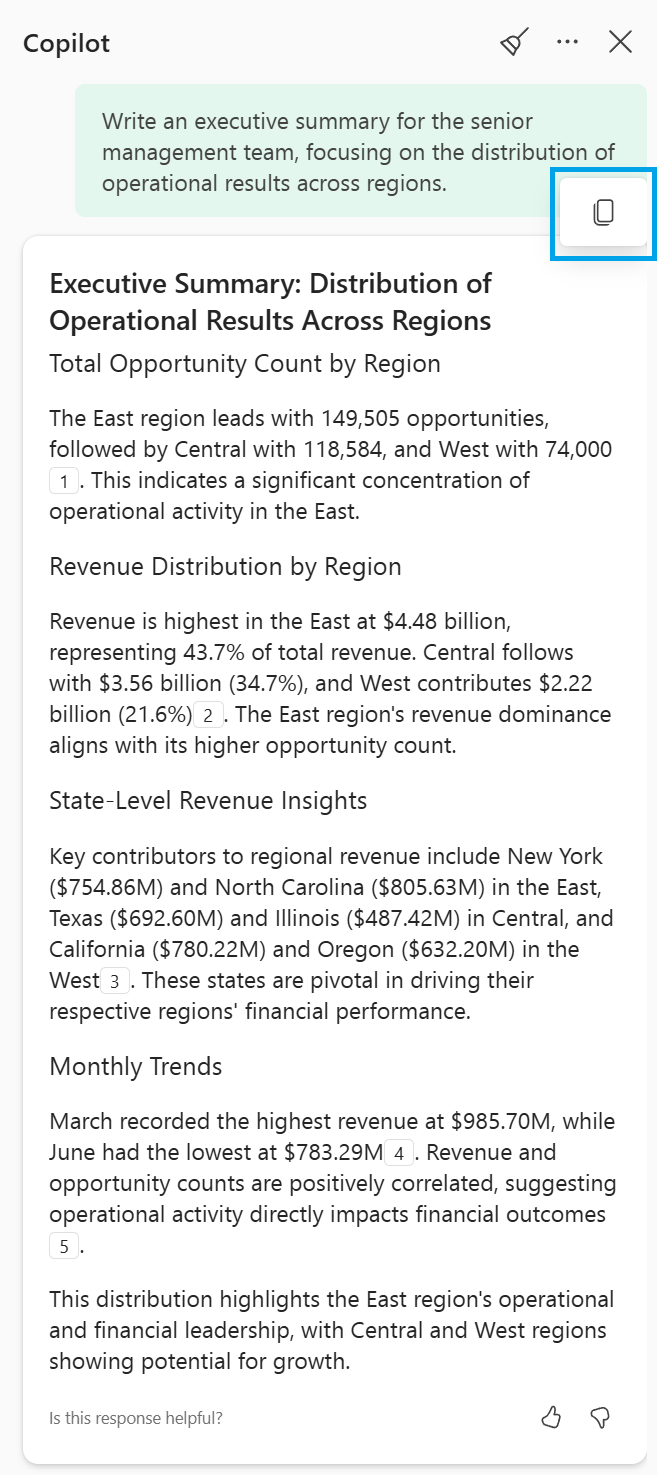
Task: Give the response a thumbs up
Action: tap(551, 1417)
